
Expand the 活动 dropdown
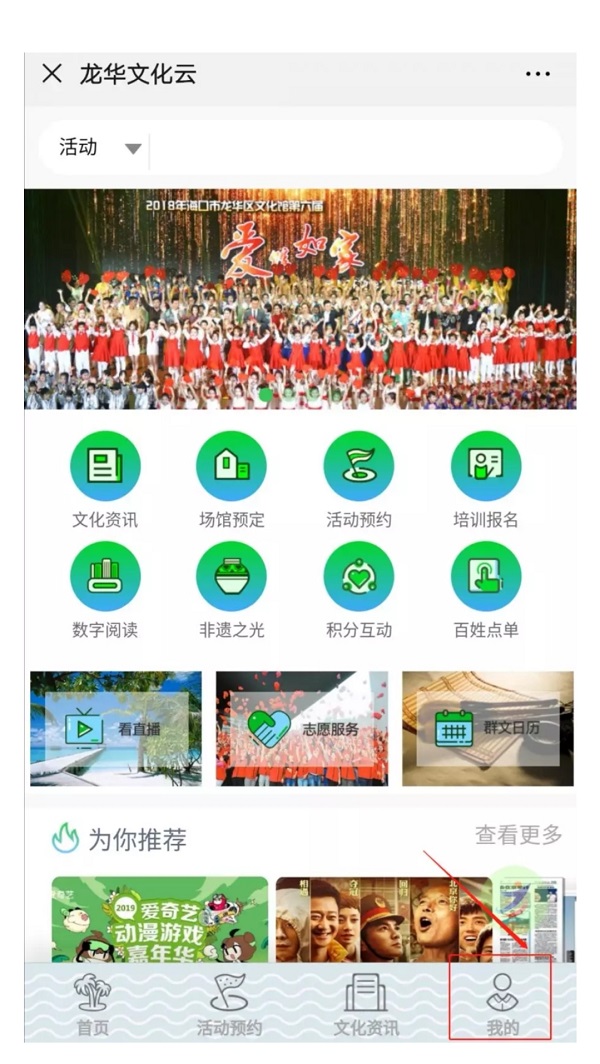pyautogui.click(x=98, y=148)
